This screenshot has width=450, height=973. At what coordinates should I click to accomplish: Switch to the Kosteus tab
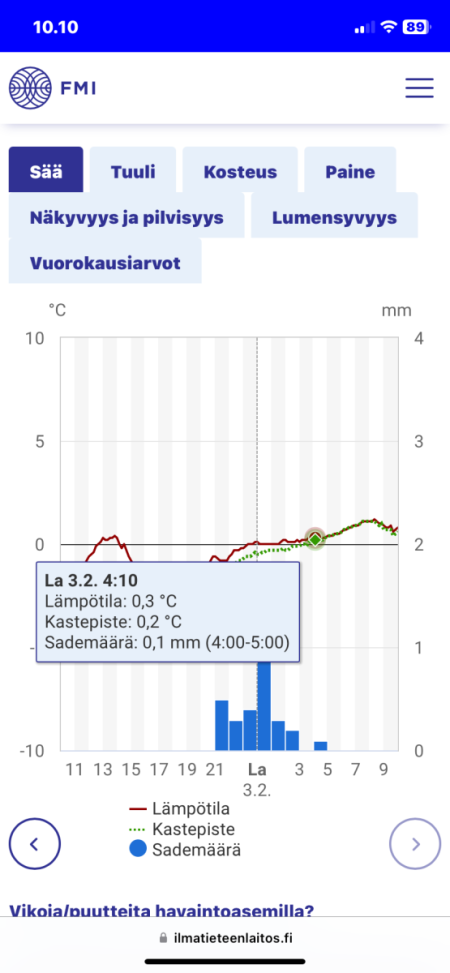240,172
